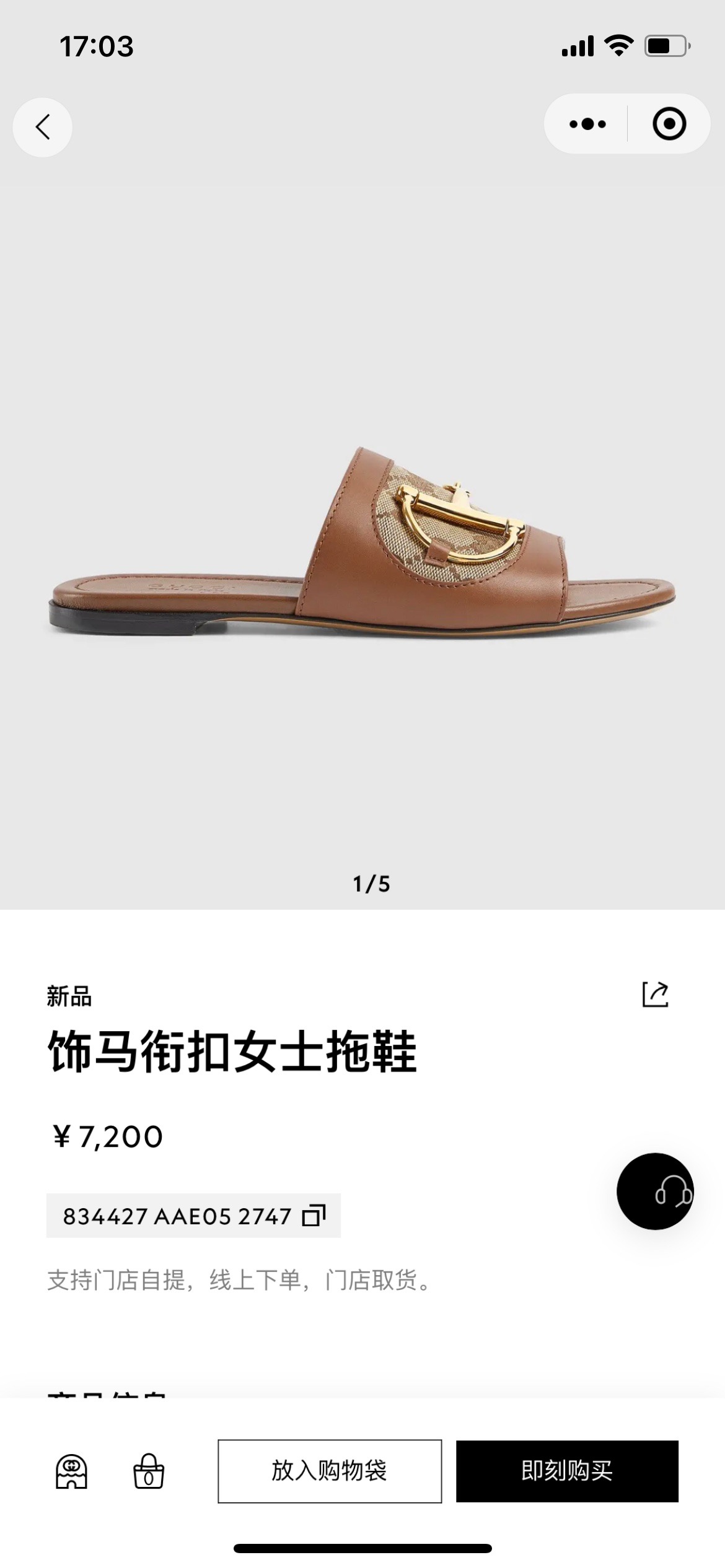Open the Gucci store home icon

72,1471
